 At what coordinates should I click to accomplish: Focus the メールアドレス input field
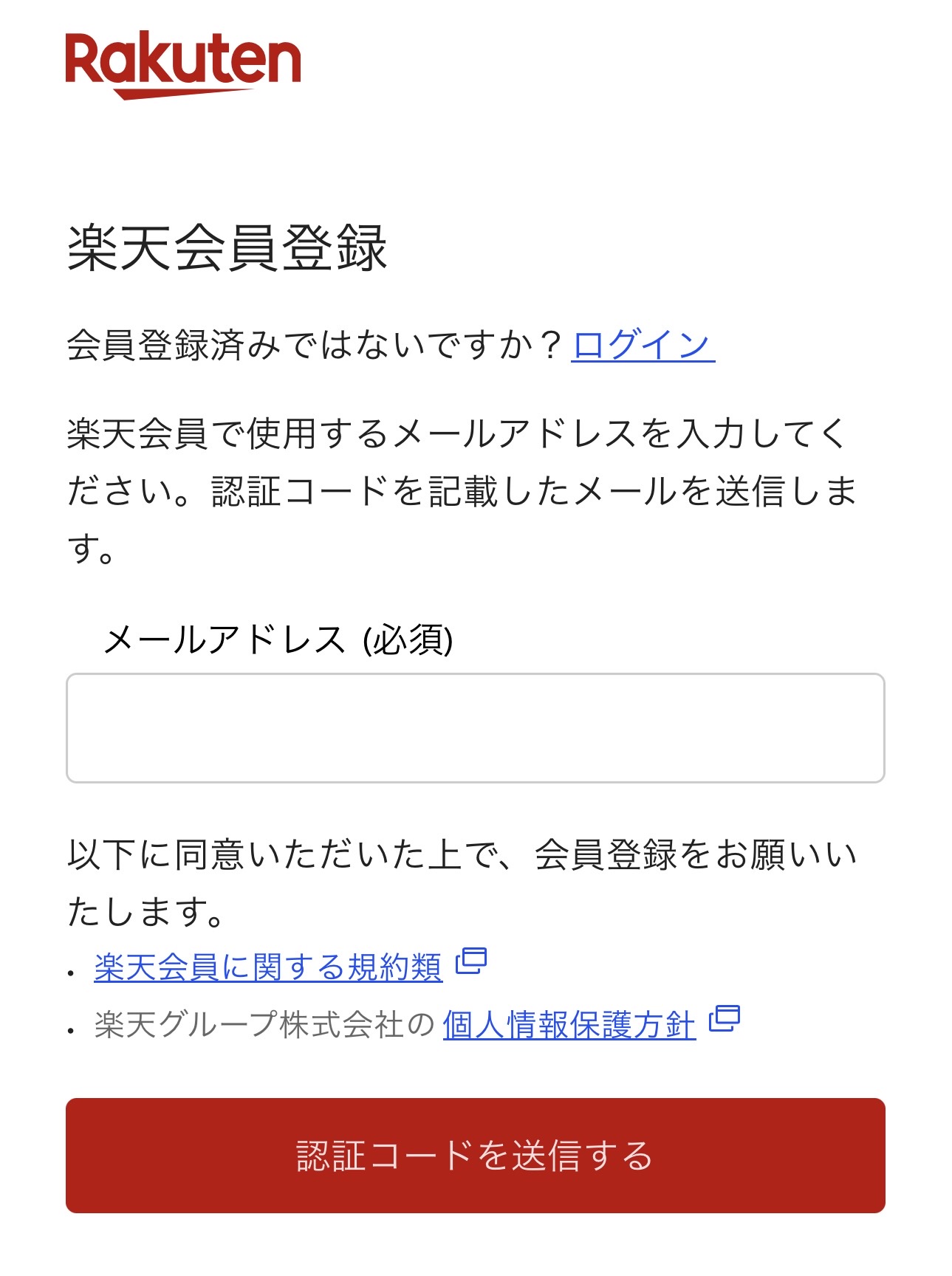pyautogui.click(x=475, y=728)
